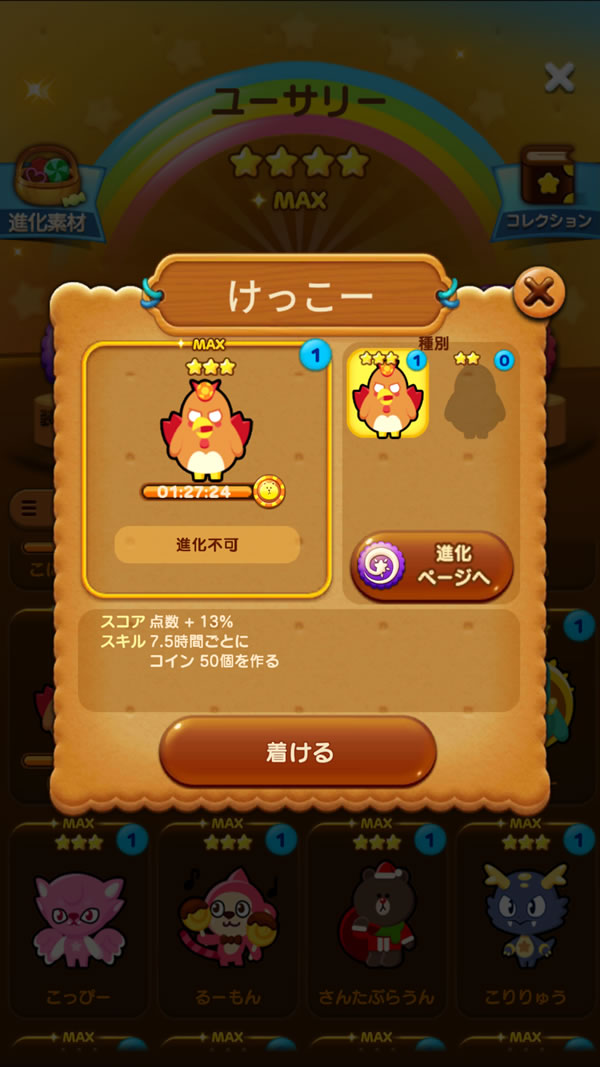This screenshot has height=1067, width=600.
Task: Go to 進化ページへ evolution page
Action: (x=432, y=567)
